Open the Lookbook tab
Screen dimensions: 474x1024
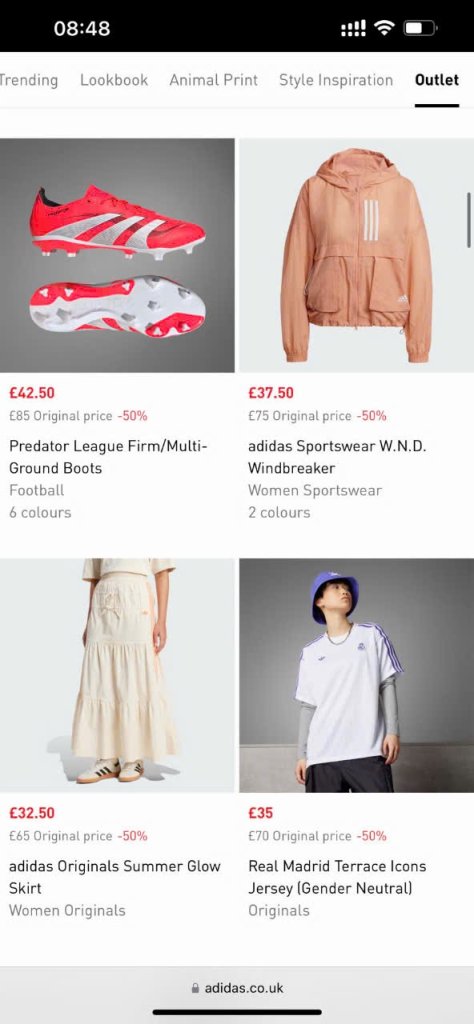click(x=114, y=80)
